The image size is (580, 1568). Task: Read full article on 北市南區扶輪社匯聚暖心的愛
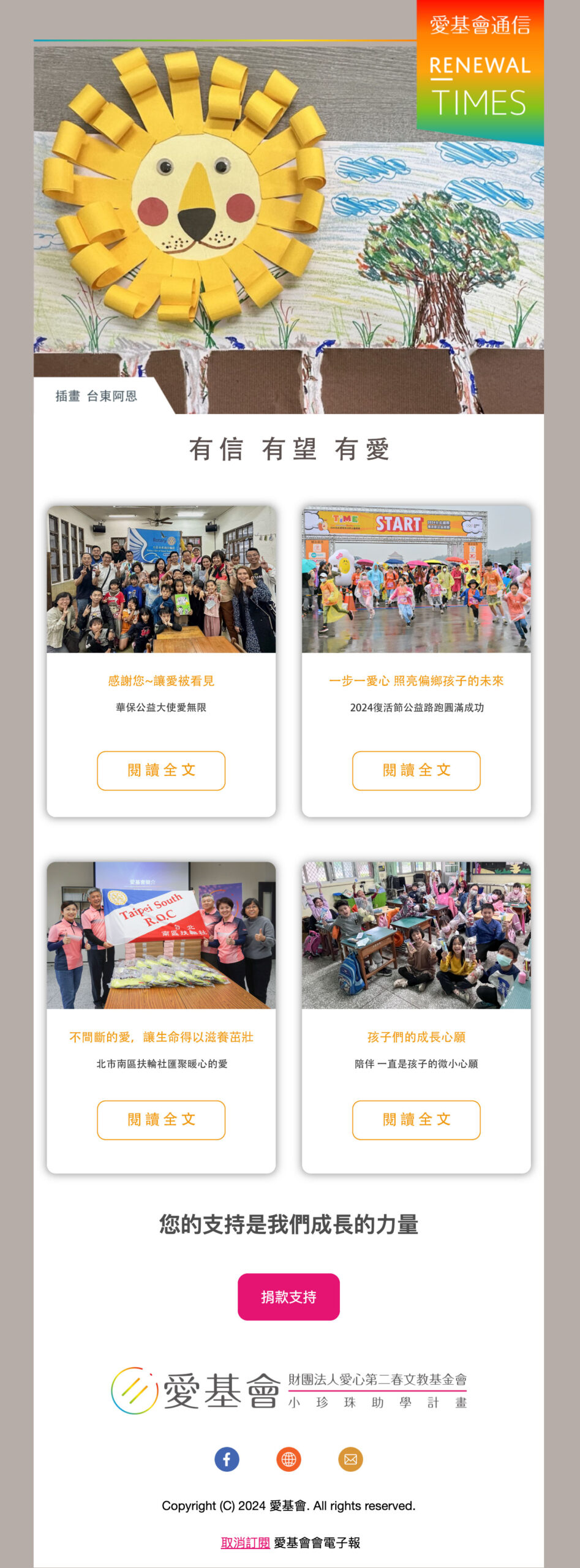161,1120
